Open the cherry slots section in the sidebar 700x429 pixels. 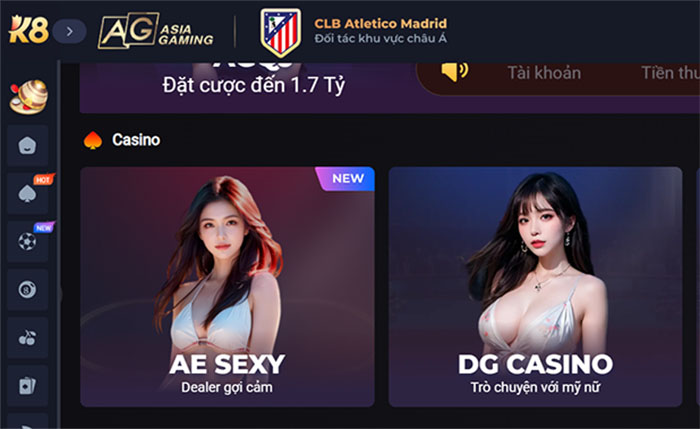pyautogui.click(x=27, y=338)
